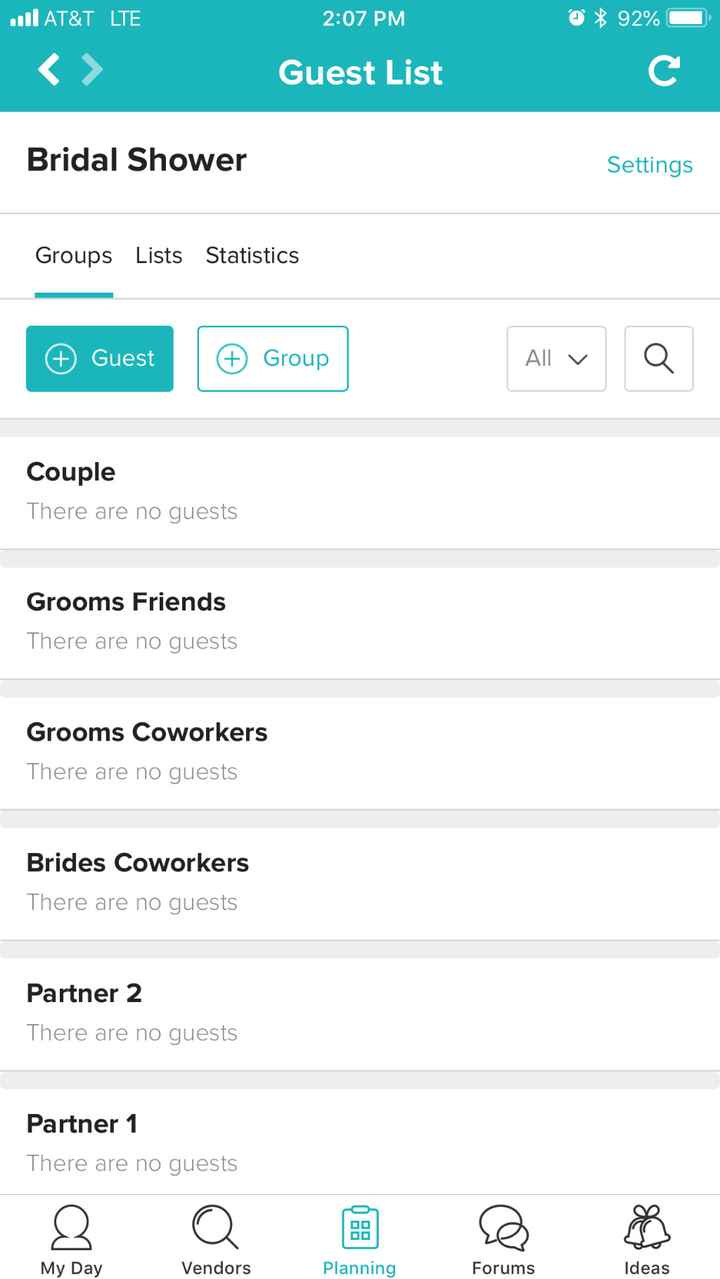The width and height of the screenshot is (720, 1279).
Task: Open the Vendors magnifying glass icon
Action: click(x=214, y=1230)
